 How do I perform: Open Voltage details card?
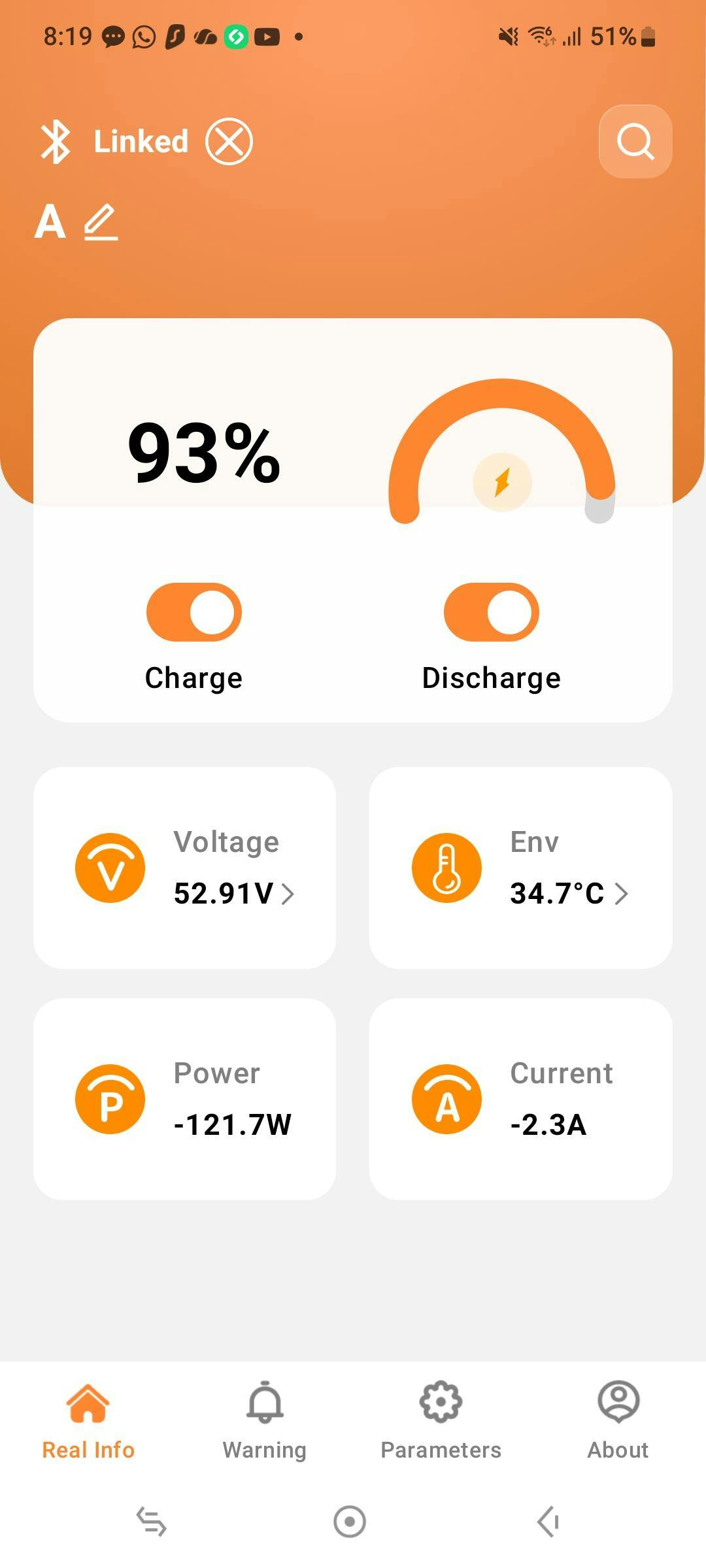pyautogui.click(x=185, y=868)
